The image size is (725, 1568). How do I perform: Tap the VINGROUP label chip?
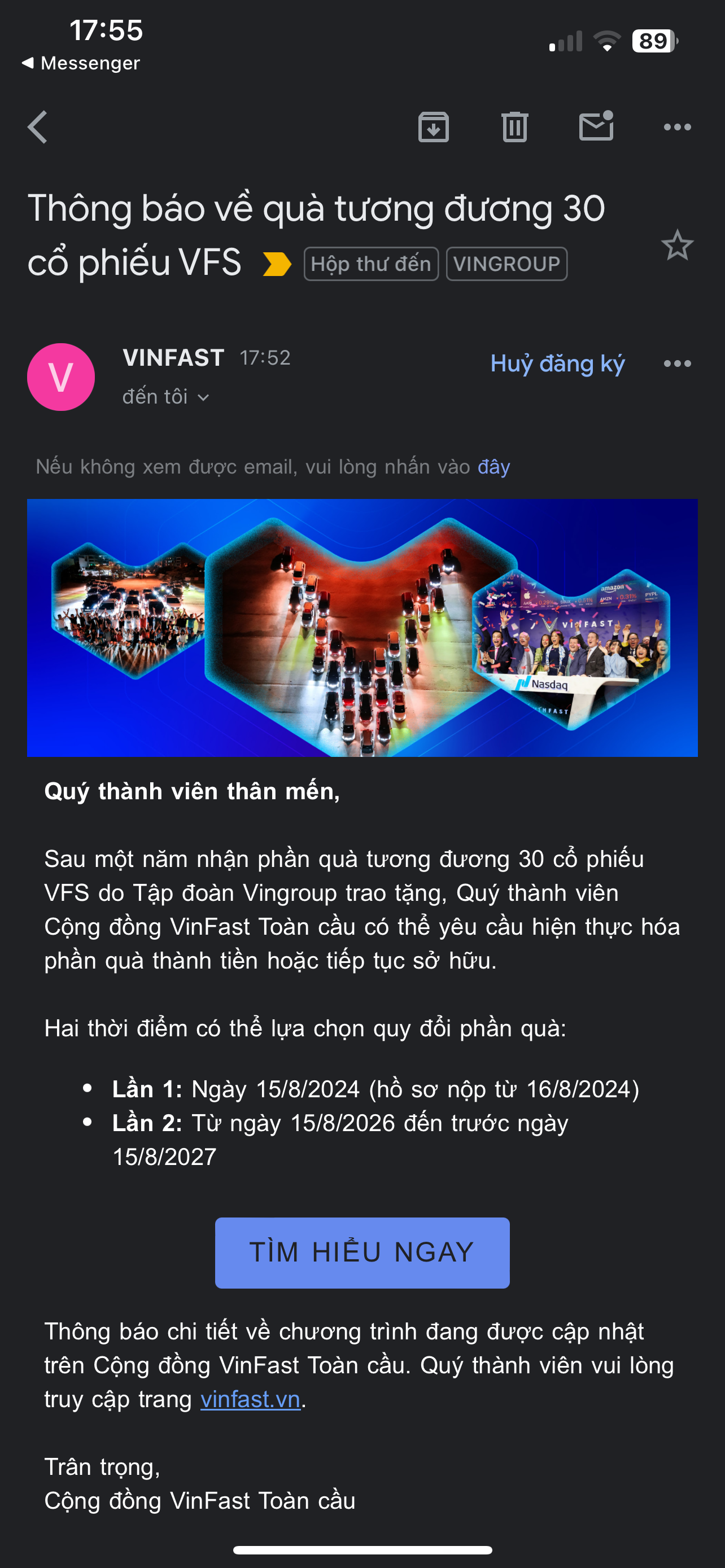pyautogui.click(x=506, y=264)
